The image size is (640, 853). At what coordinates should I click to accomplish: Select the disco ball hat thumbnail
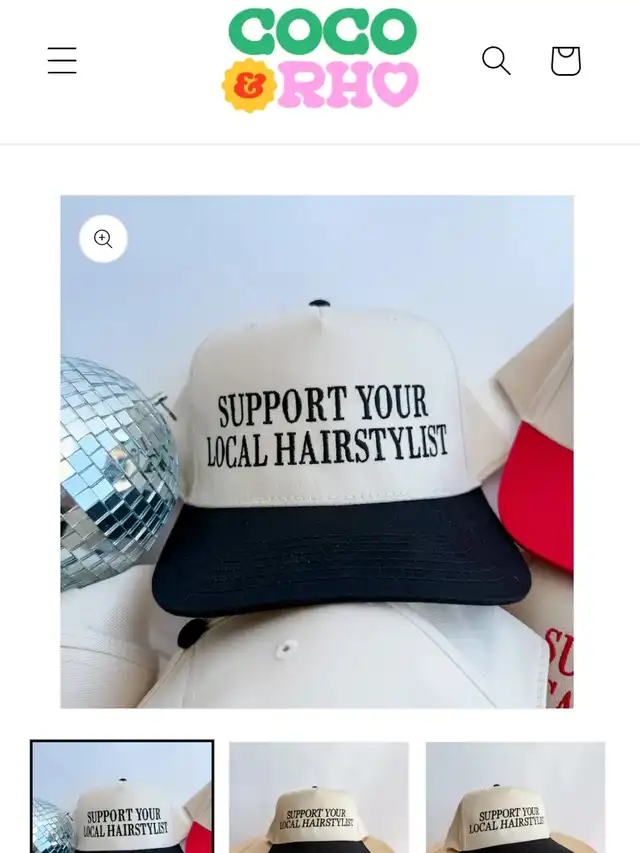point(122,797)
